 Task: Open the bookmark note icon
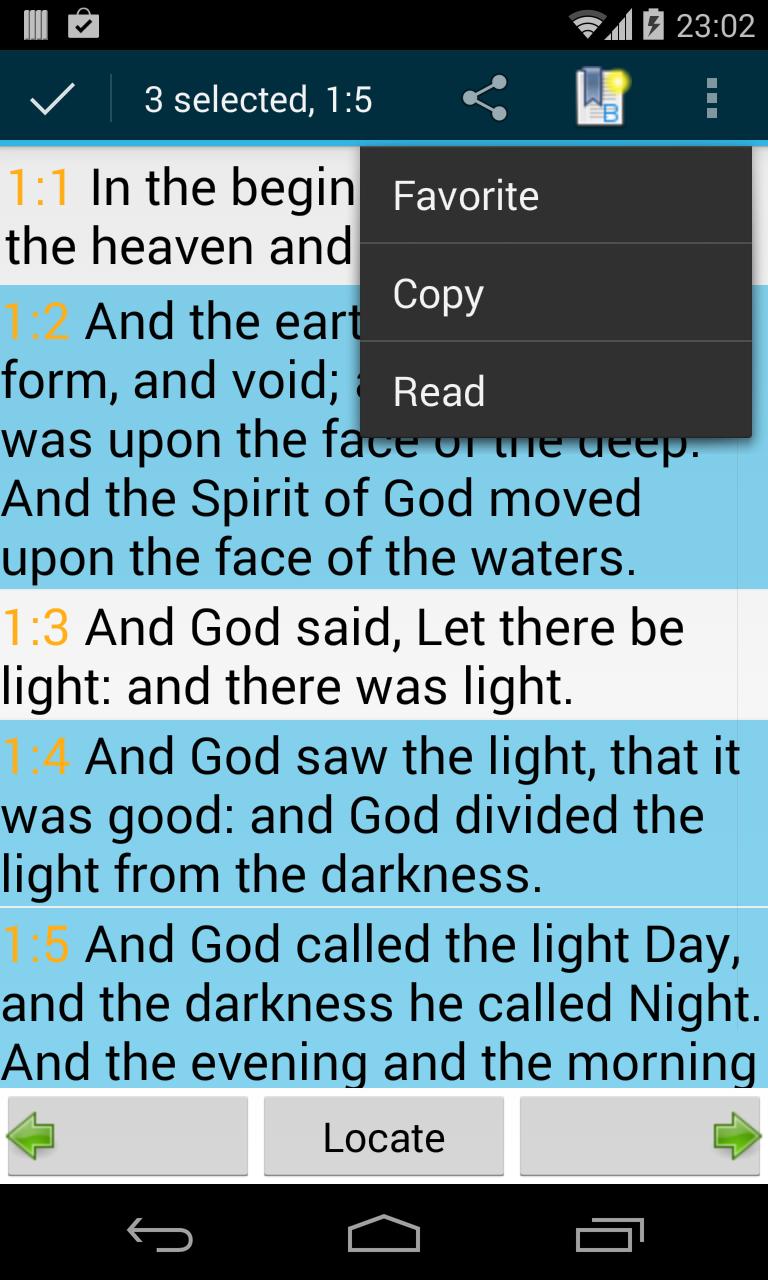(x=600, y=99)
